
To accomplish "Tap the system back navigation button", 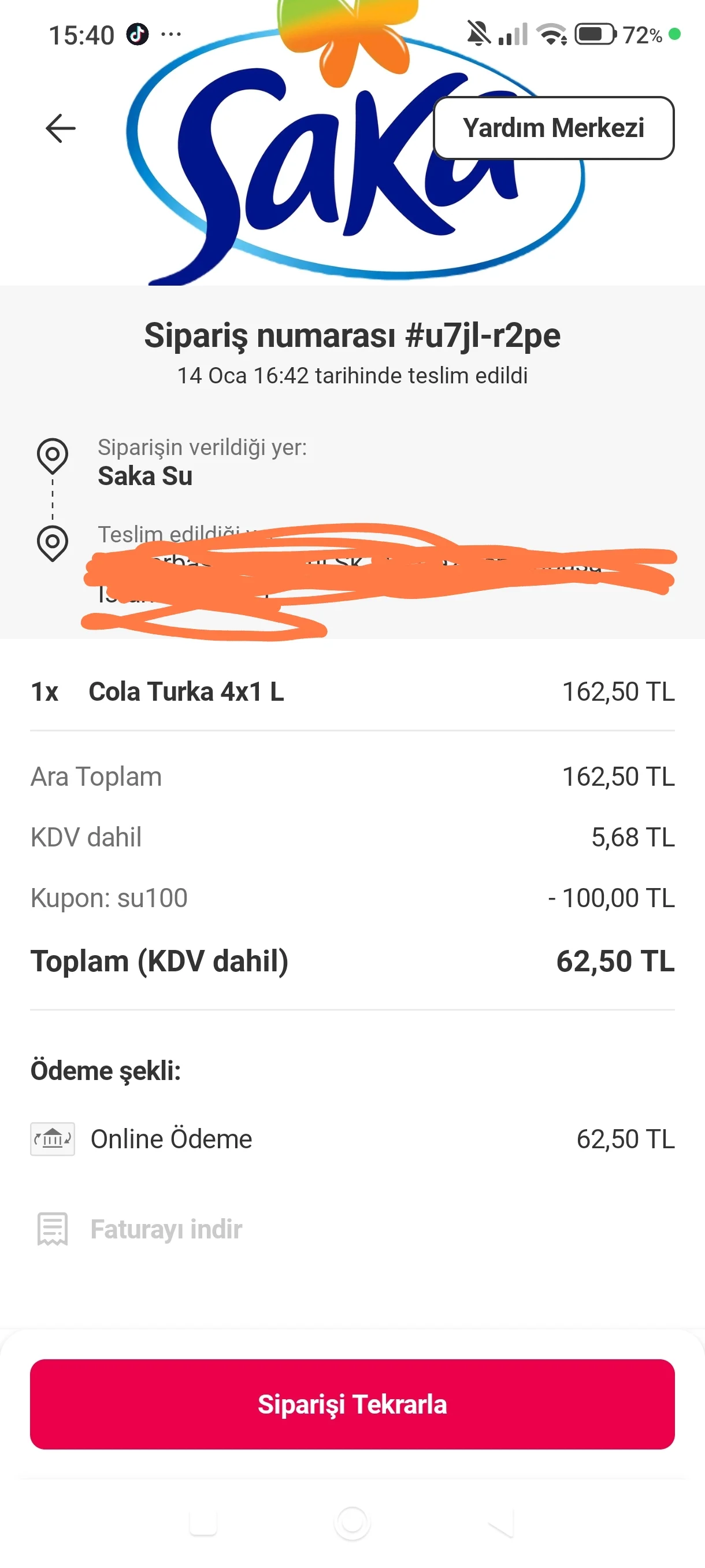I will coord(501,1523).
